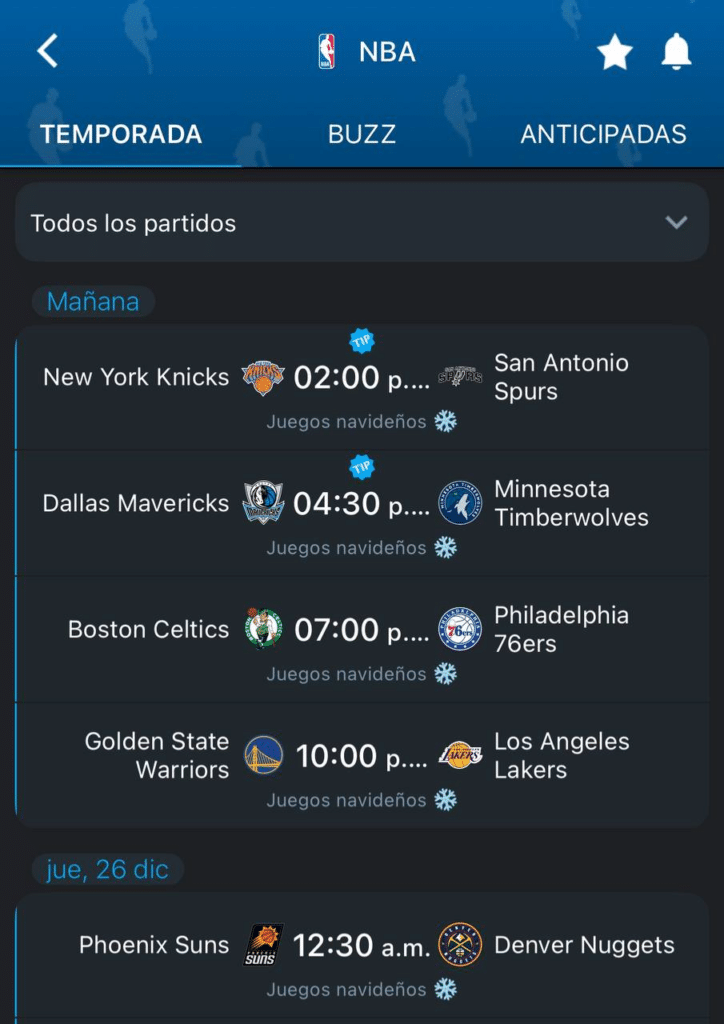Tap the Philadelphia 76ers logo
Viewport: 724px width, 1024px height.
click(x=460, y=628)
